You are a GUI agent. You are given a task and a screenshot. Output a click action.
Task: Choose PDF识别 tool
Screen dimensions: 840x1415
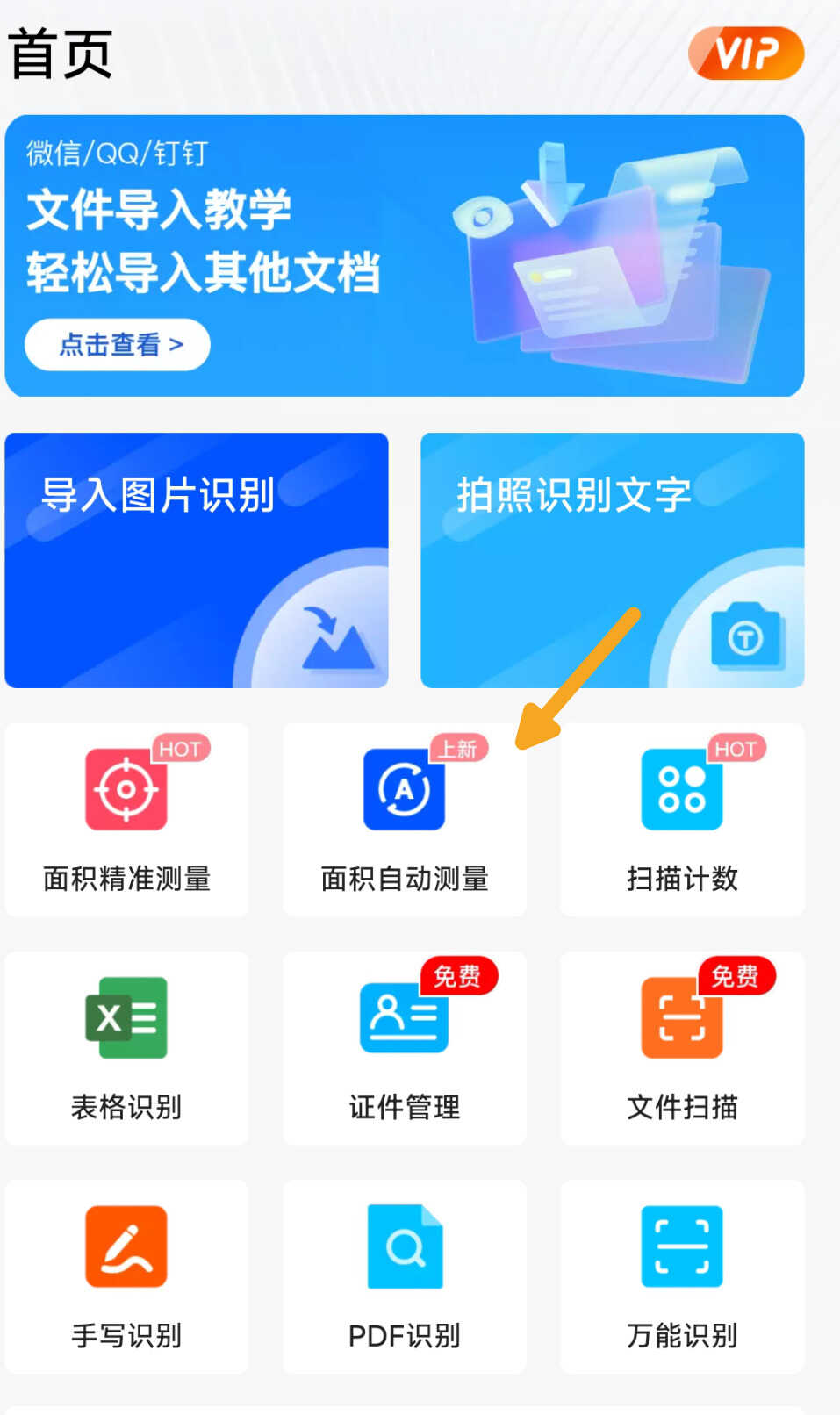click(x=404, y=1275)
